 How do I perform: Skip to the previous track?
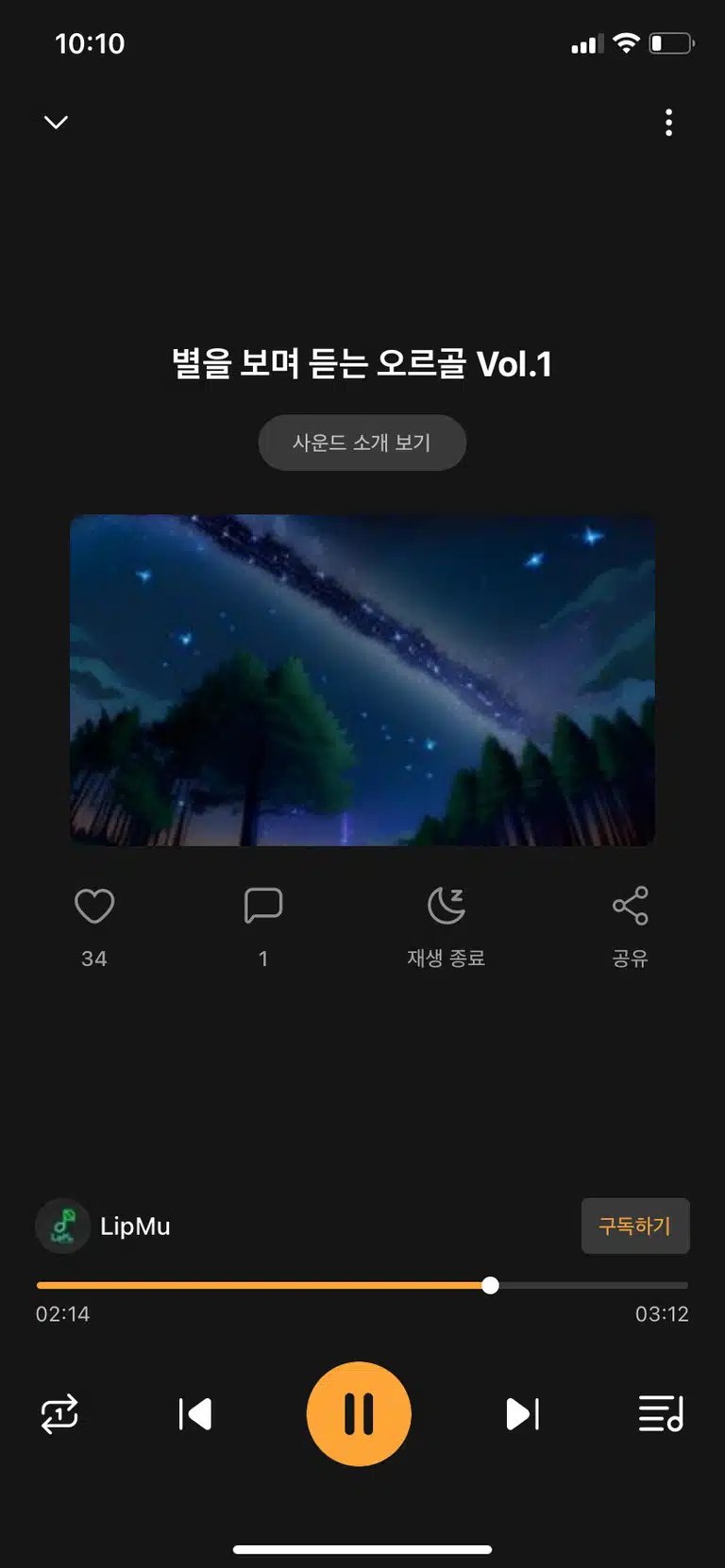click(195, 1414)
